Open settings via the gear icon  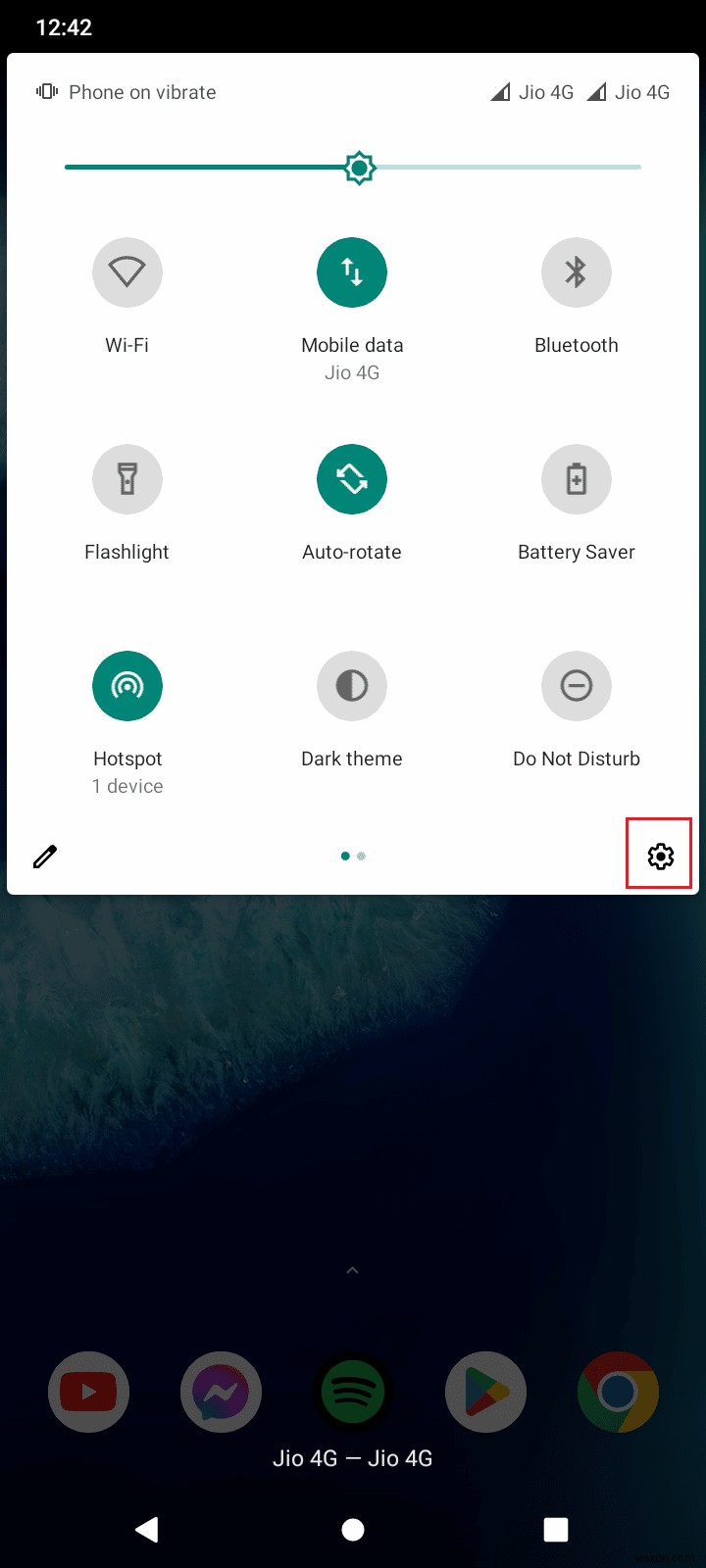(x=660, y=856)
